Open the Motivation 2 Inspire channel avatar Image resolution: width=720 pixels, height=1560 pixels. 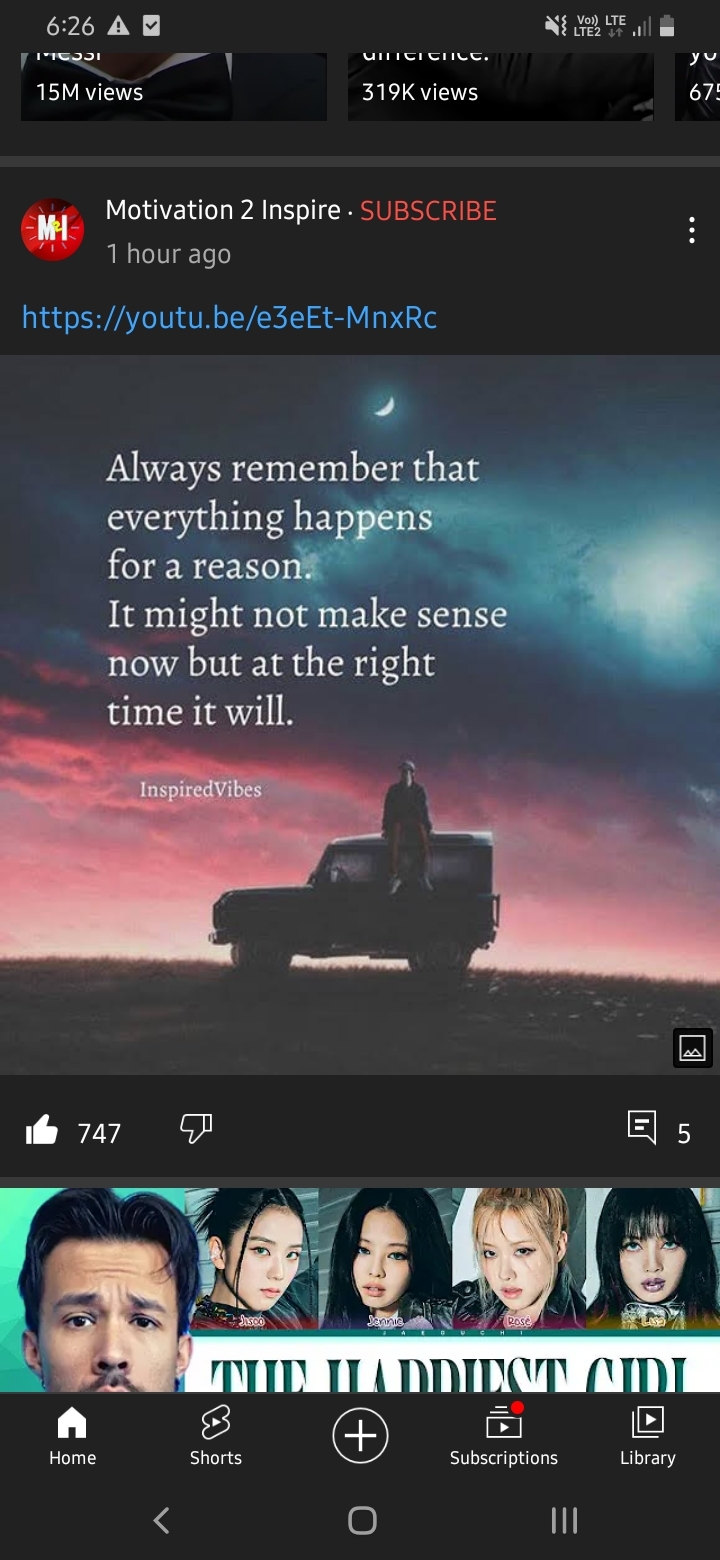tap(52, 229)
